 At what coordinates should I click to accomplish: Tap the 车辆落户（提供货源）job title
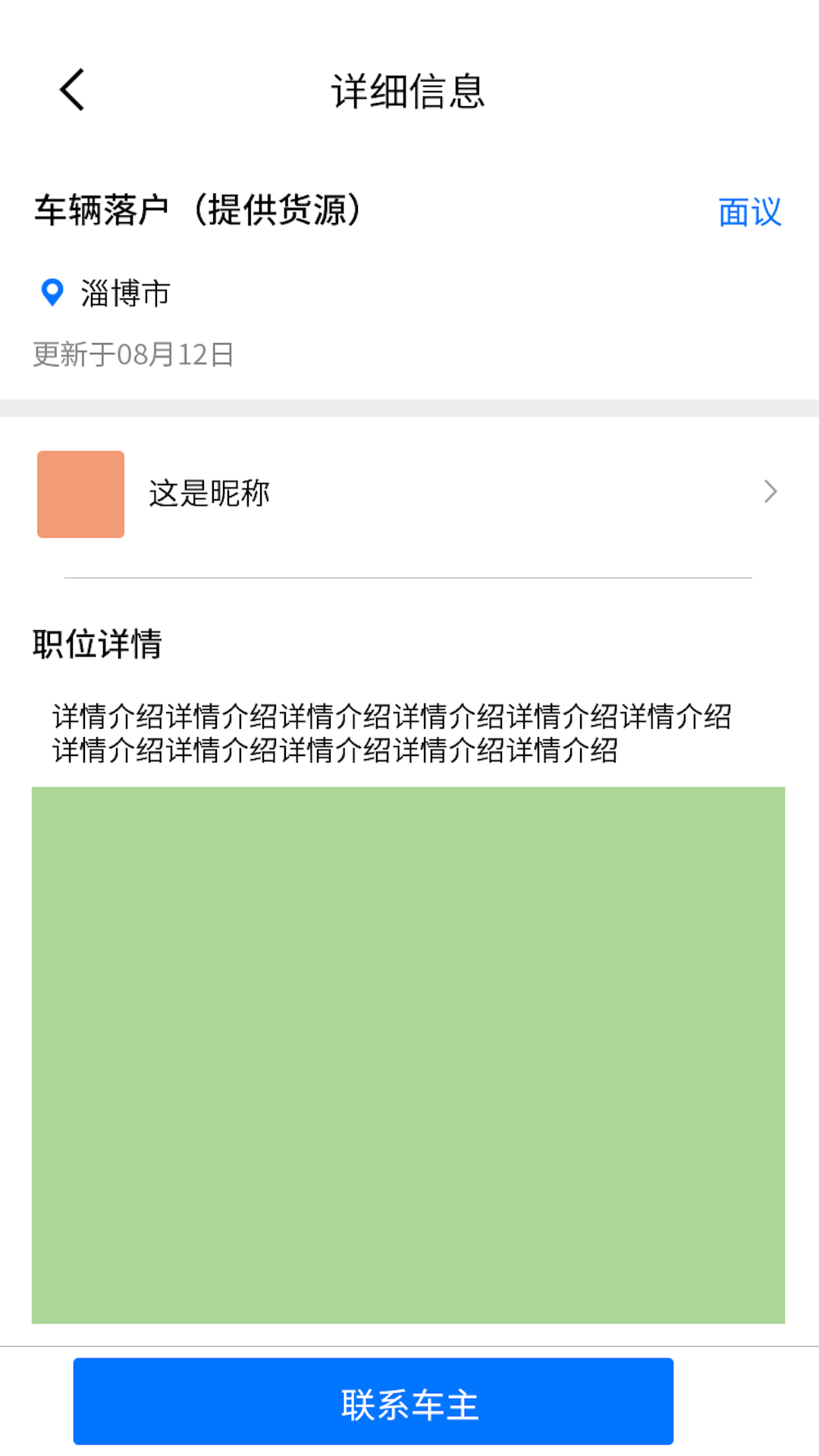[199, 210]
